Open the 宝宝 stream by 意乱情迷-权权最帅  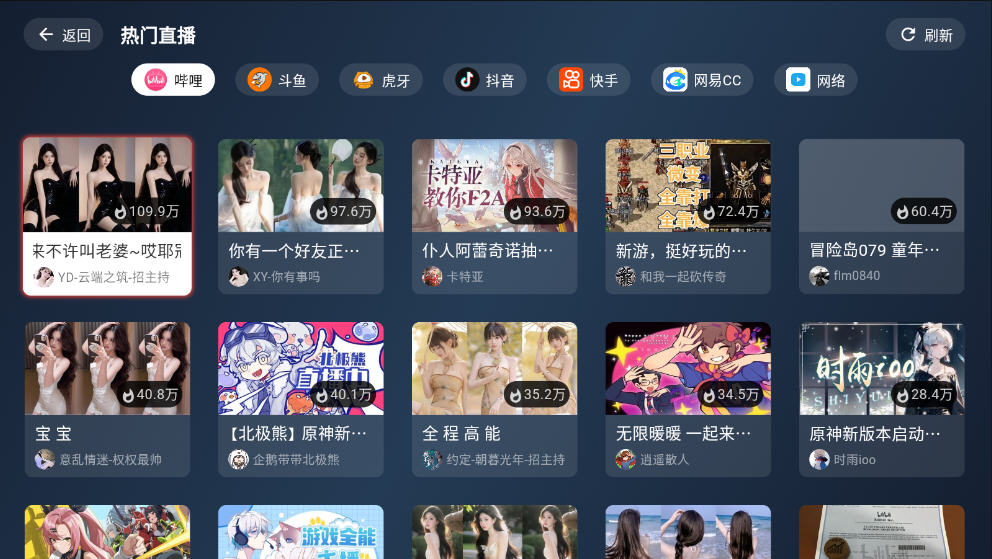[x=107, y=399]
